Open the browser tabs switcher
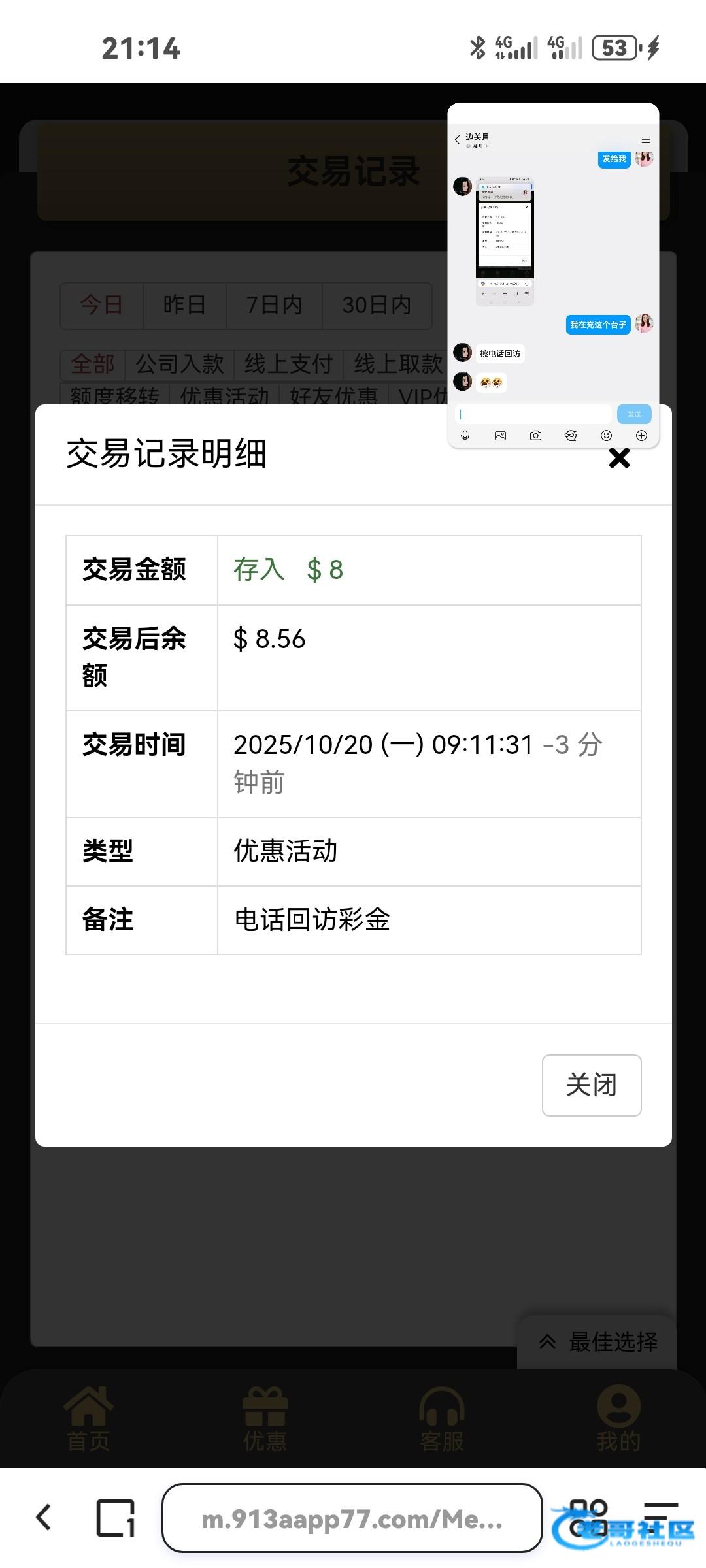Image resolution: width=706 pixels, height=1568 pixels. 116,1518
